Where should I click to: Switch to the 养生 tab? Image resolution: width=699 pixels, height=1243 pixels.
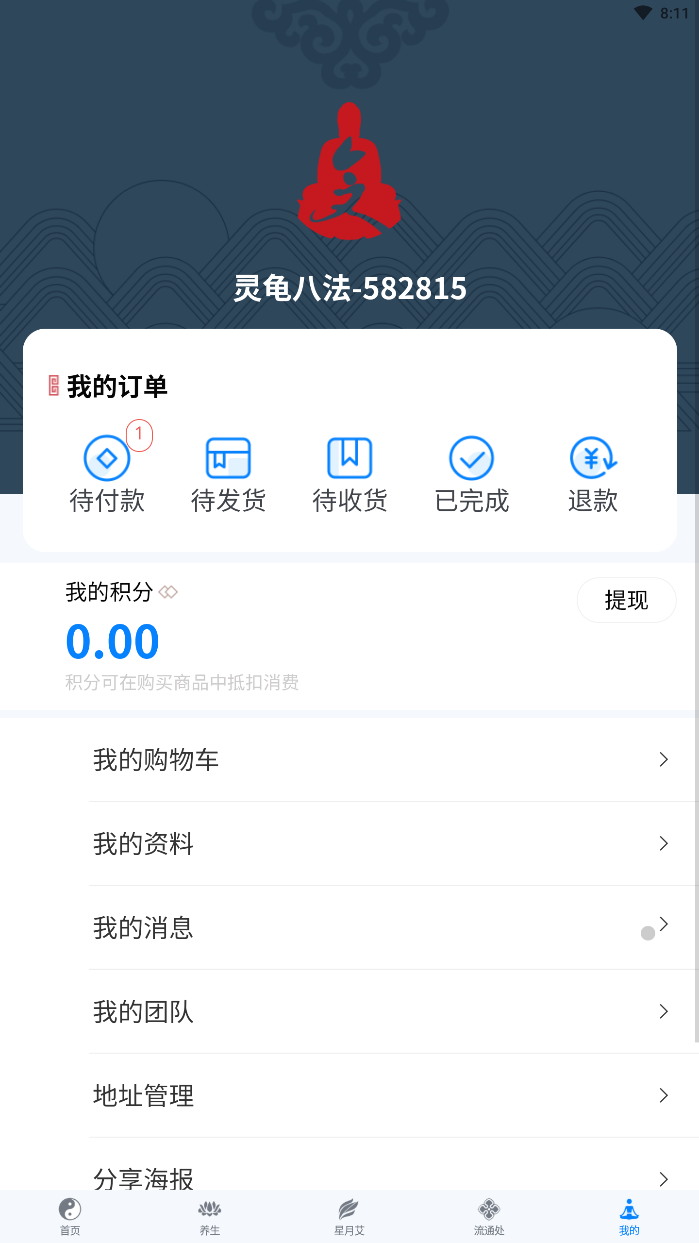210,1216
